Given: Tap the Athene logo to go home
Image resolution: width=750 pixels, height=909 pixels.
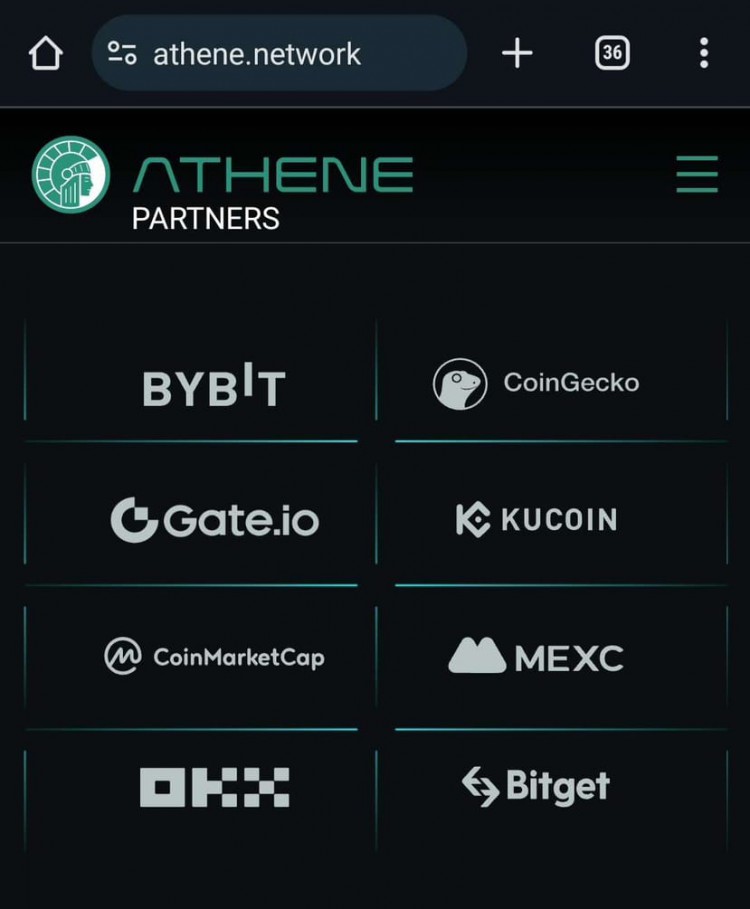Looking at the screenshot, I should point(71,174).
